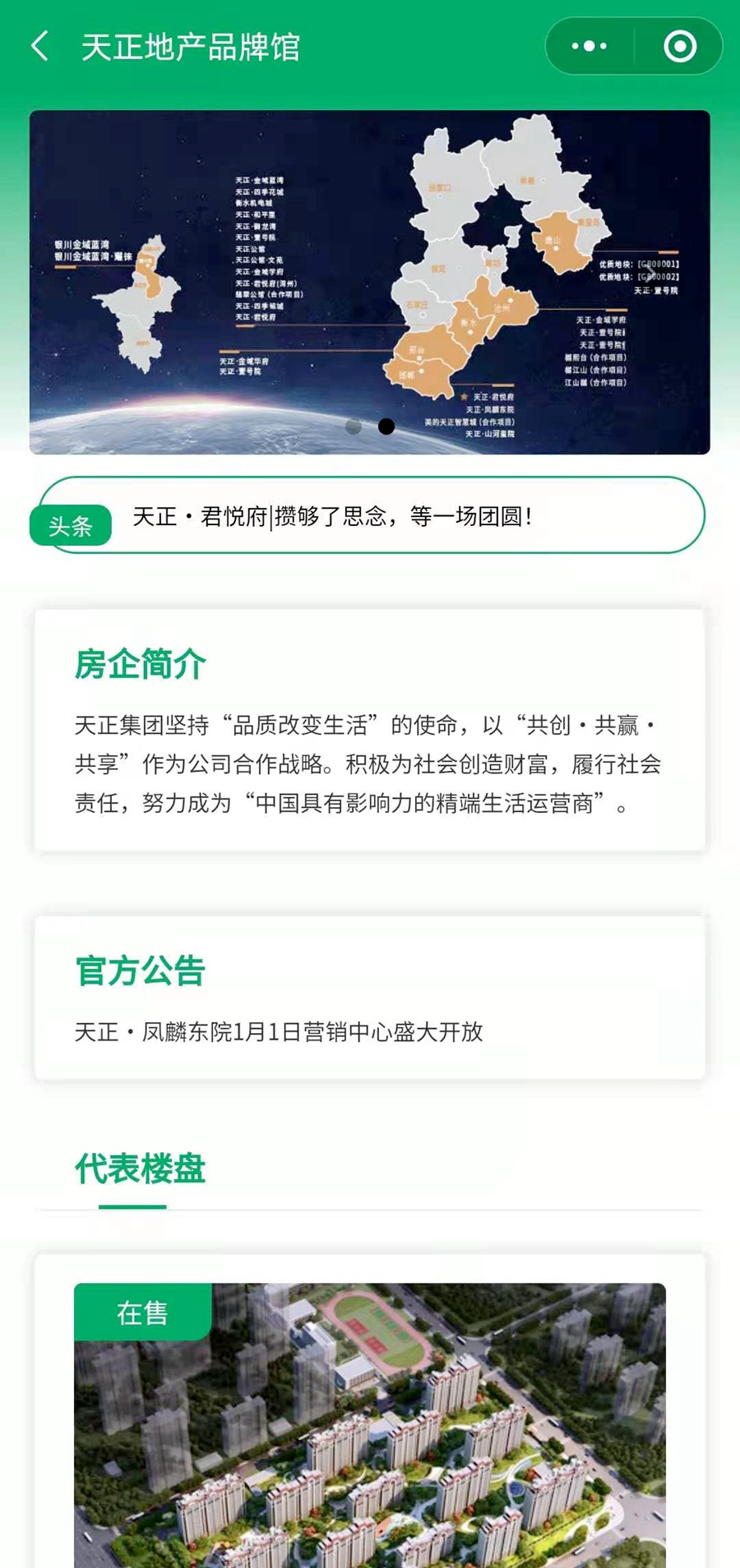
Task: Select the first carousel page dot
Action: coord(354,427)
